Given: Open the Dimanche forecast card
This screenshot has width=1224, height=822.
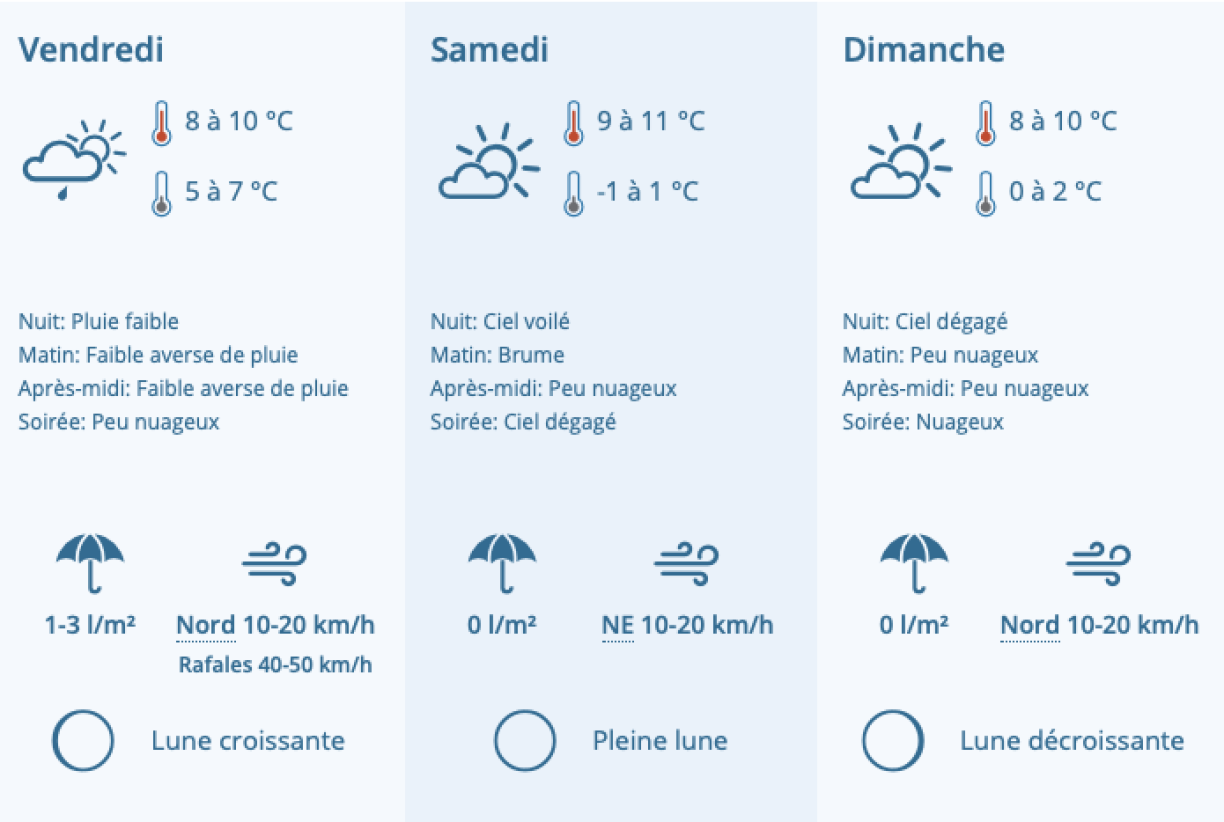Looking at the screenshot, I should [x=923, y=50].
